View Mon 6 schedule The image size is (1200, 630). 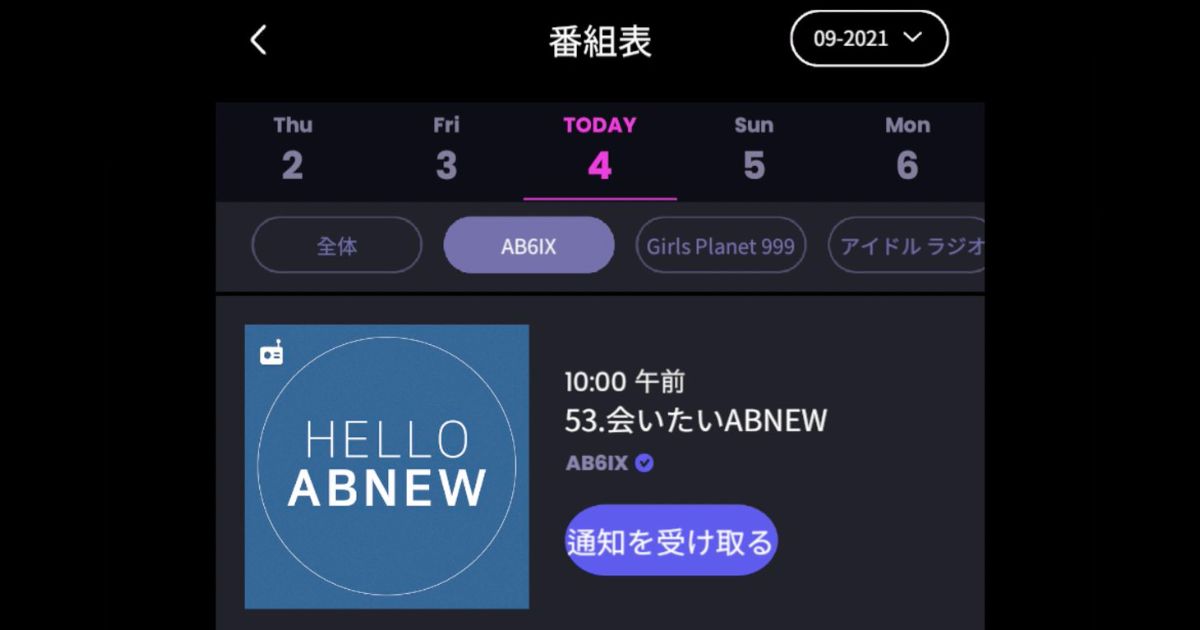tap(906, 150)
